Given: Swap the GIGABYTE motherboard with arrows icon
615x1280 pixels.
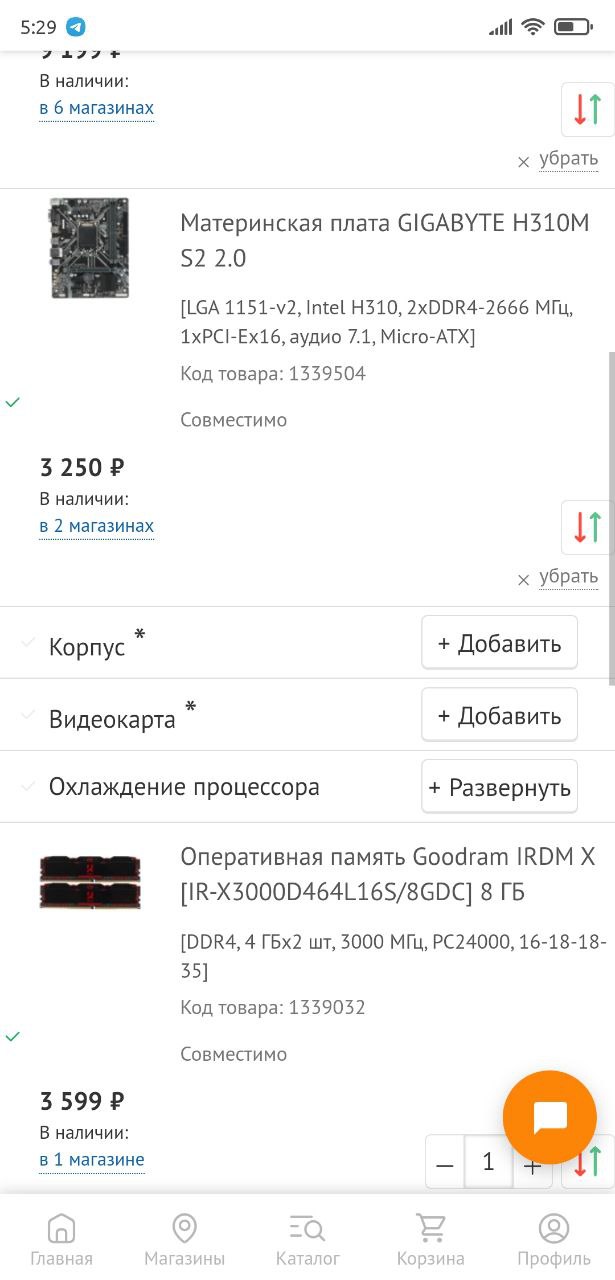Looking at the screenshot, I should tap(587, 527).
